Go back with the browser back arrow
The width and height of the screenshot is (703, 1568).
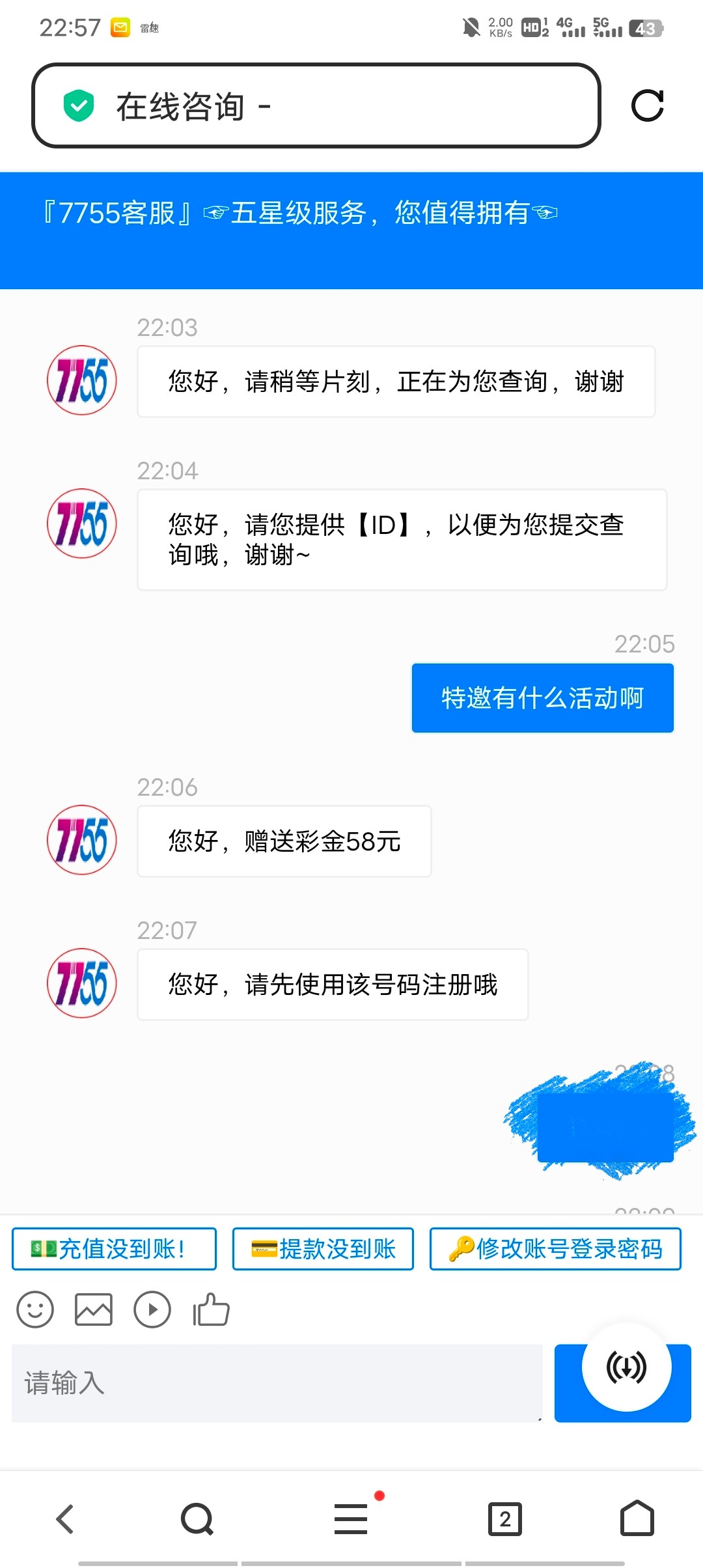(x=65, y=1519)
